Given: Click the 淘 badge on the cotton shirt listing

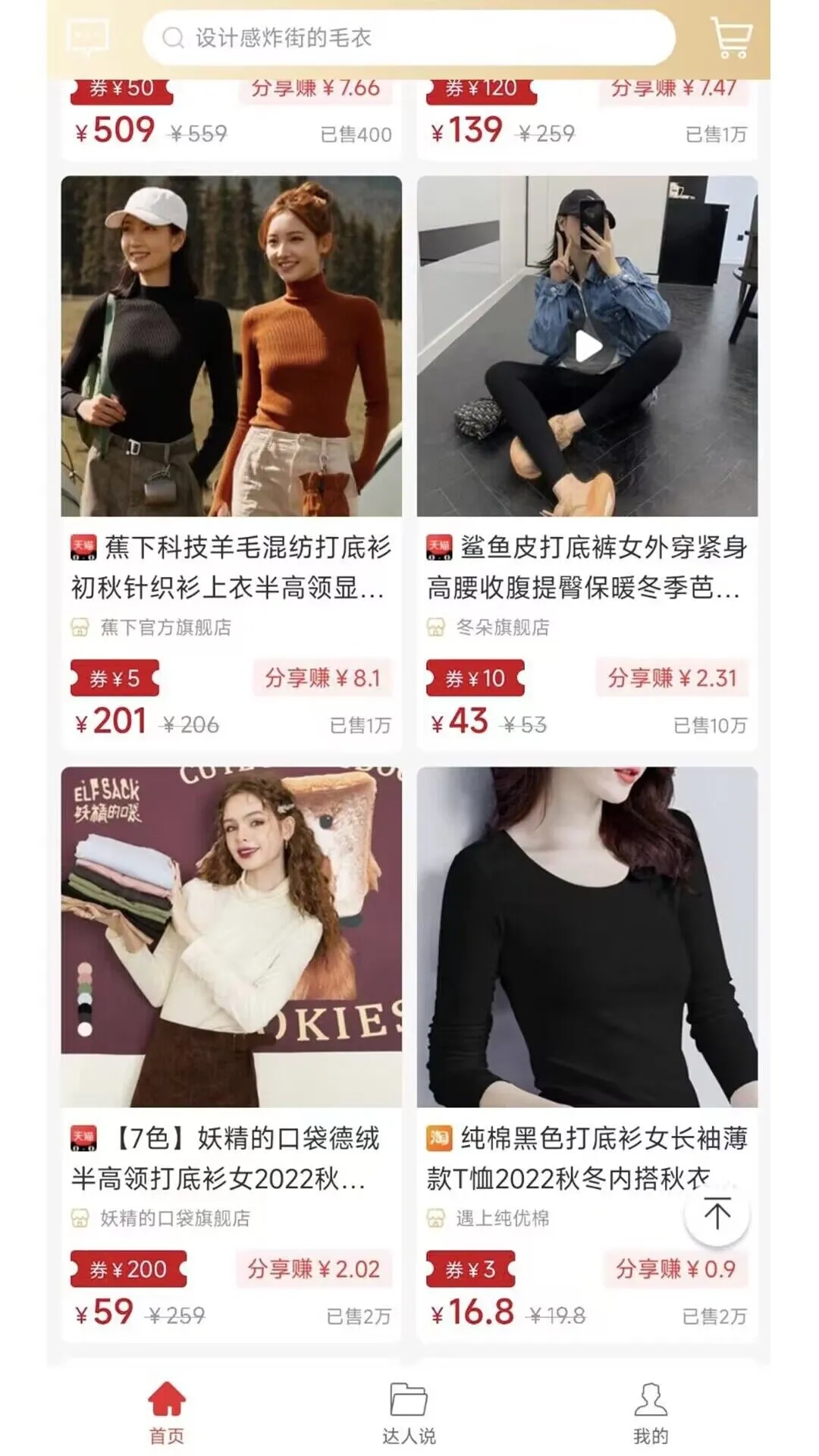Looking at the screenshot, I should [437, 1137].
